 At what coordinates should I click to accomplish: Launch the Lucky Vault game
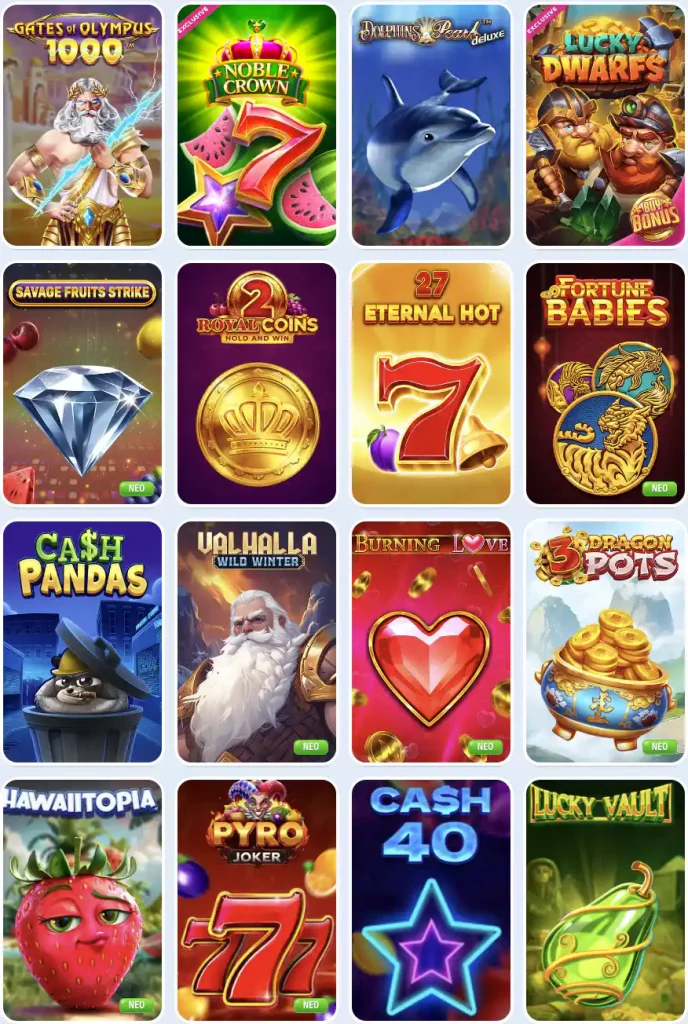[605, 899]
